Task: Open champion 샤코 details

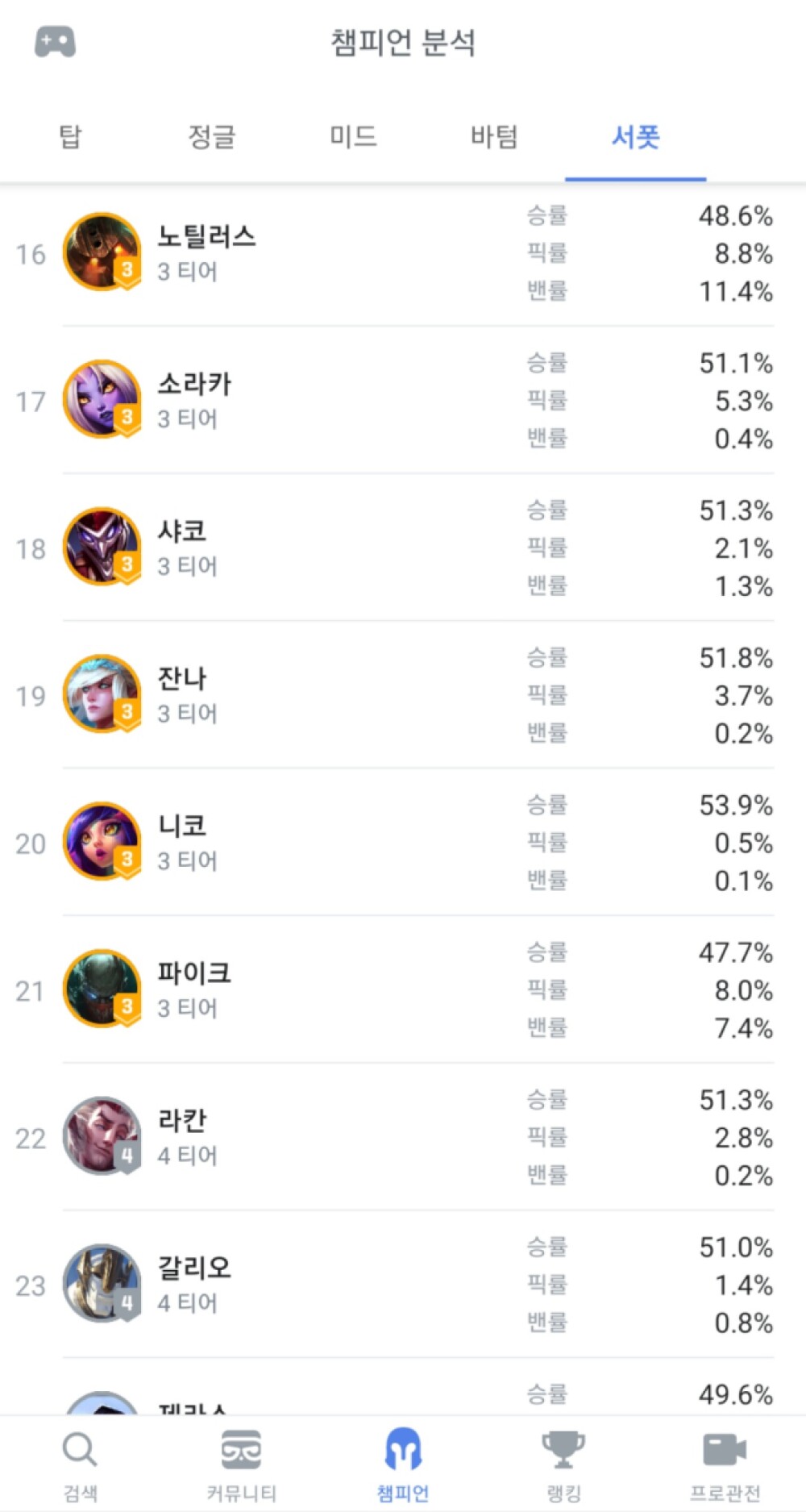Action: coord(403,548)
